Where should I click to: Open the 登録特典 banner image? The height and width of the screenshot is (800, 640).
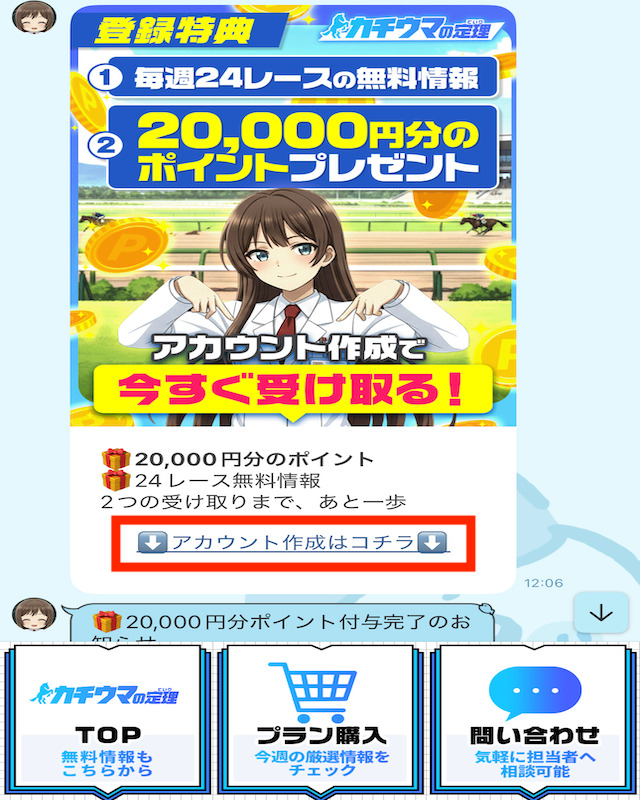[x=293, y=215]
